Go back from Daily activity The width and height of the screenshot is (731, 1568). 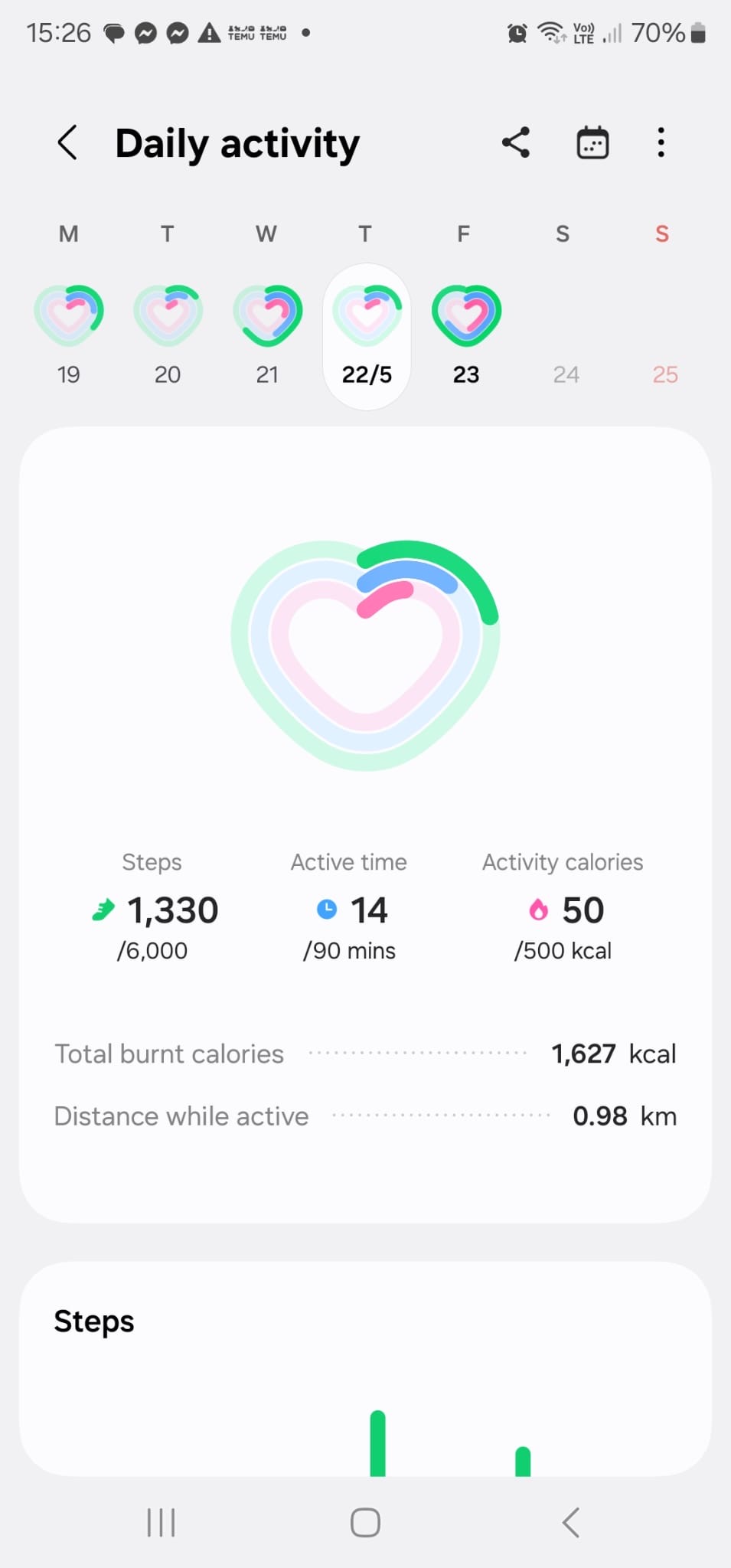point(67,143)
